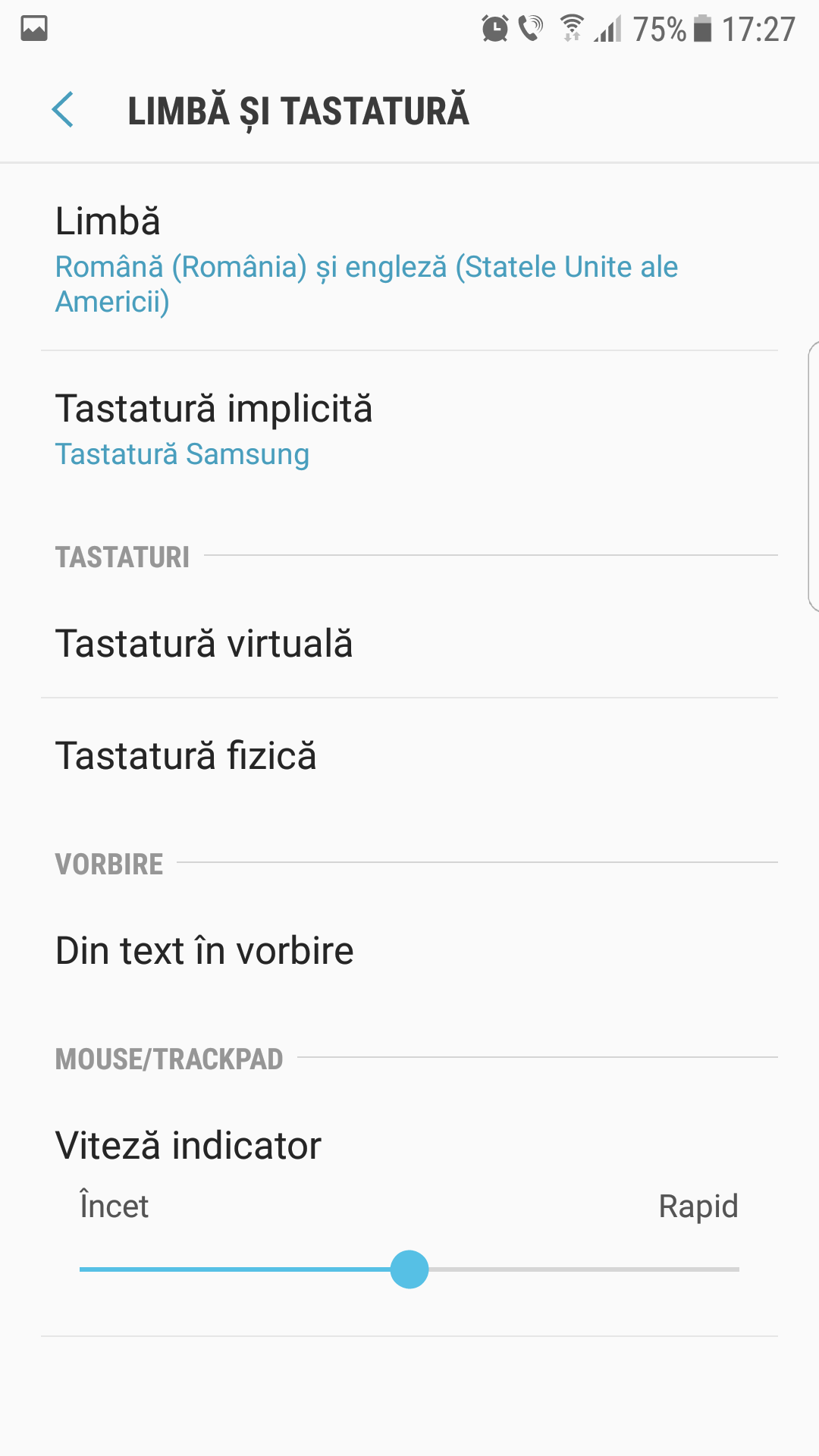Tap the Viteză indicator slider handle
This screenshot has height=1456, width=819.
(x=409, y=1269)
